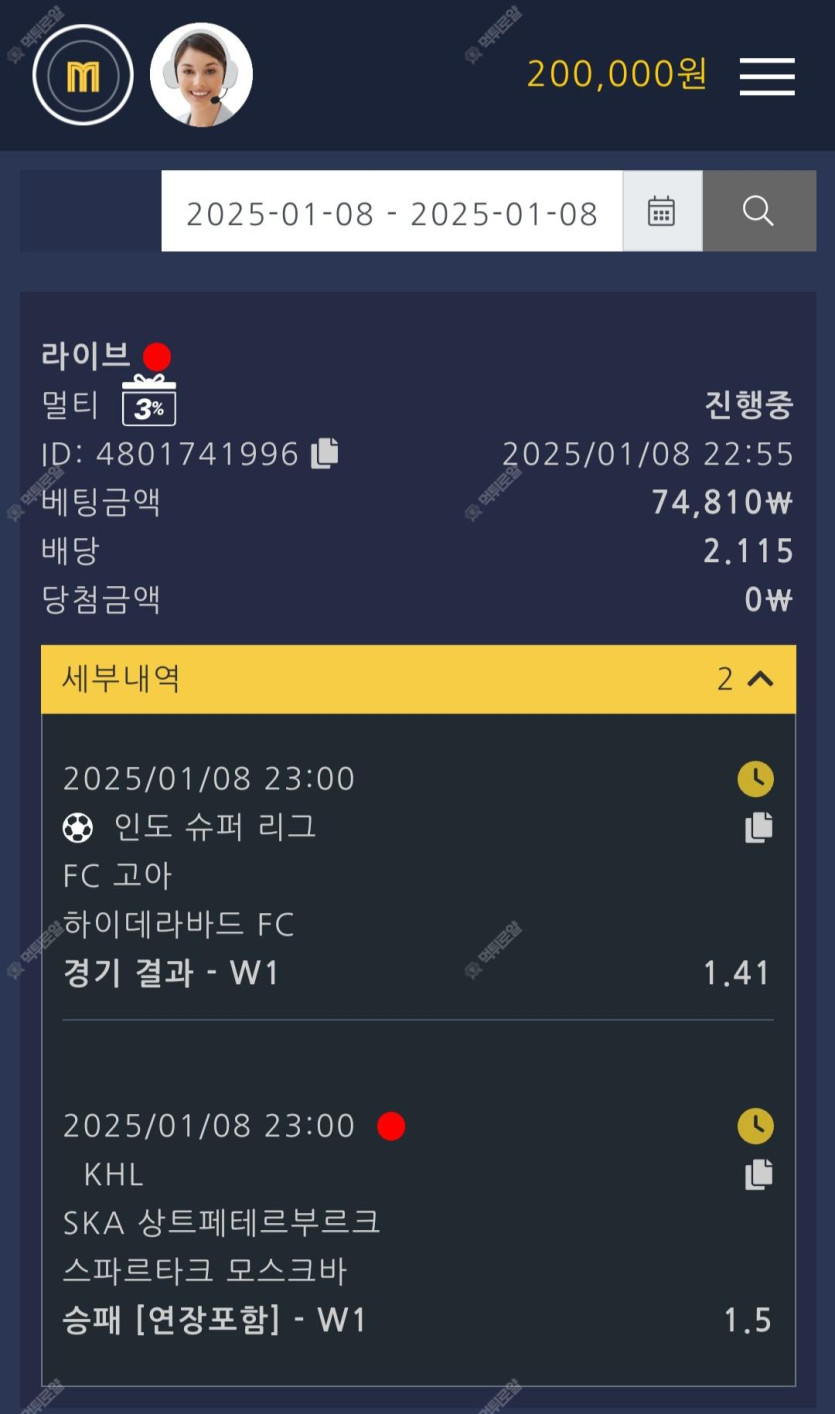Collapse the 세부내역 details section
835x1414 pixels.
(760, 679)
